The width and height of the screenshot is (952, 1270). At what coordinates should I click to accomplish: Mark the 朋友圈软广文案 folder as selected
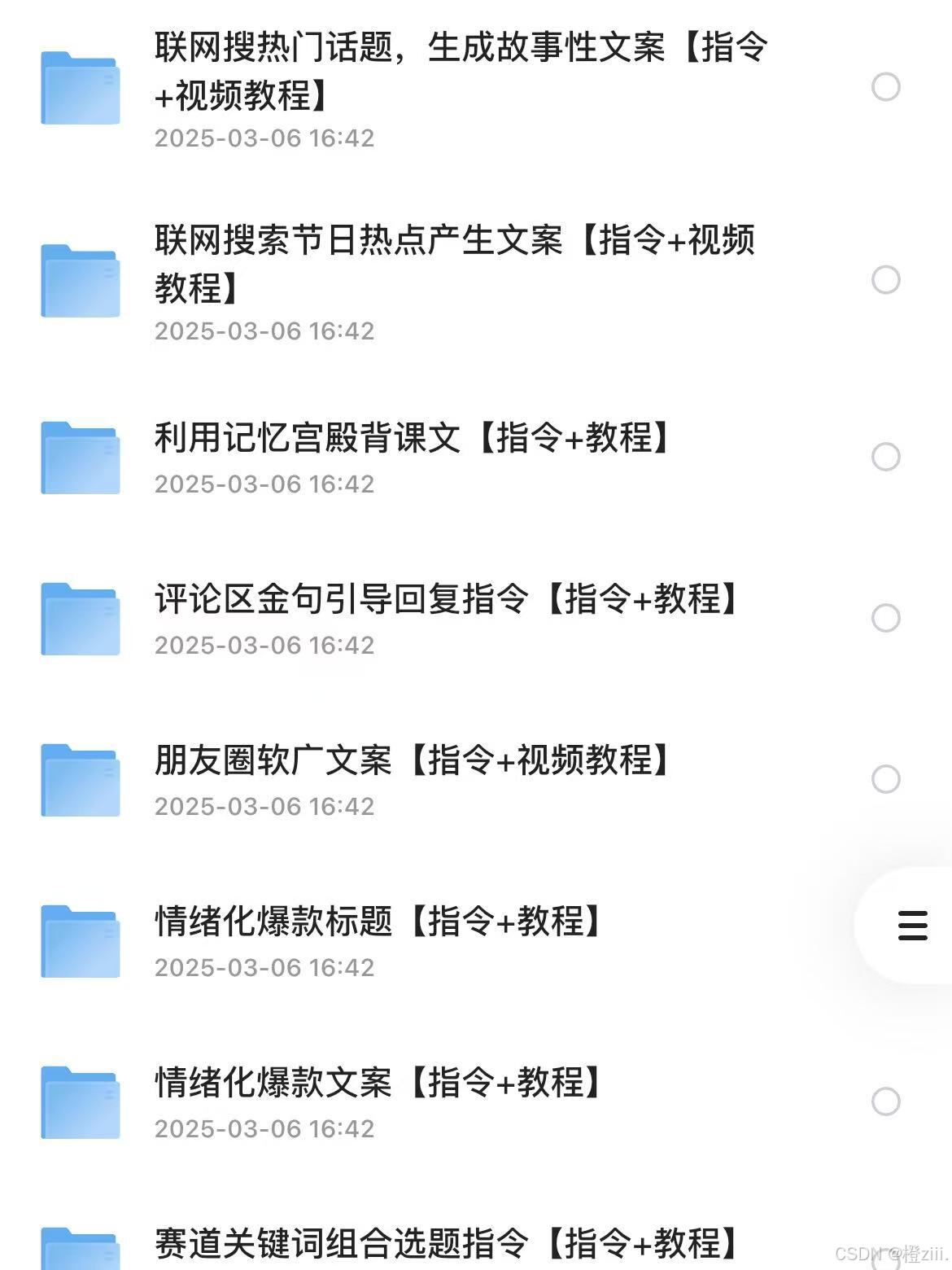(x=885, y=779)
